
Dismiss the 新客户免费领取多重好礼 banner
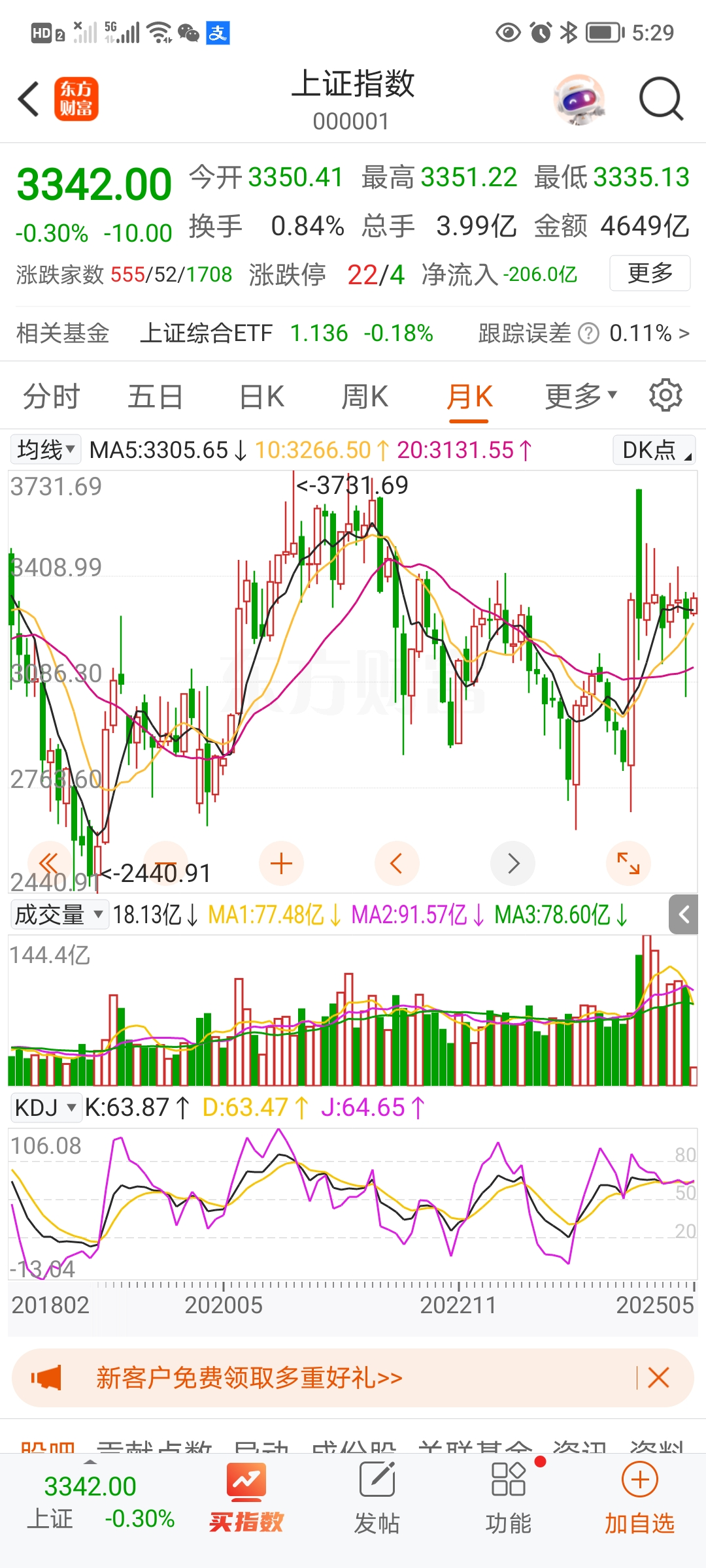coord(658,1378)
